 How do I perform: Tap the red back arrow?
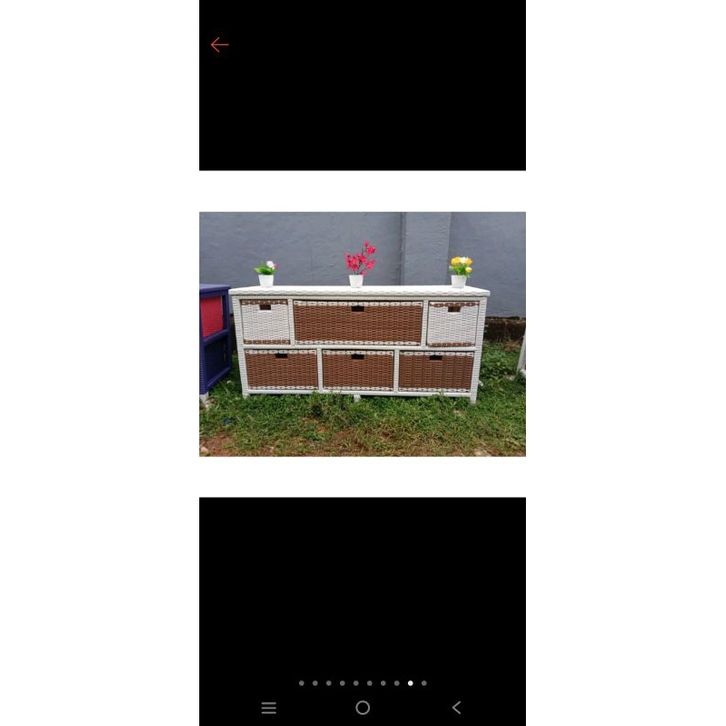point(220,45)
